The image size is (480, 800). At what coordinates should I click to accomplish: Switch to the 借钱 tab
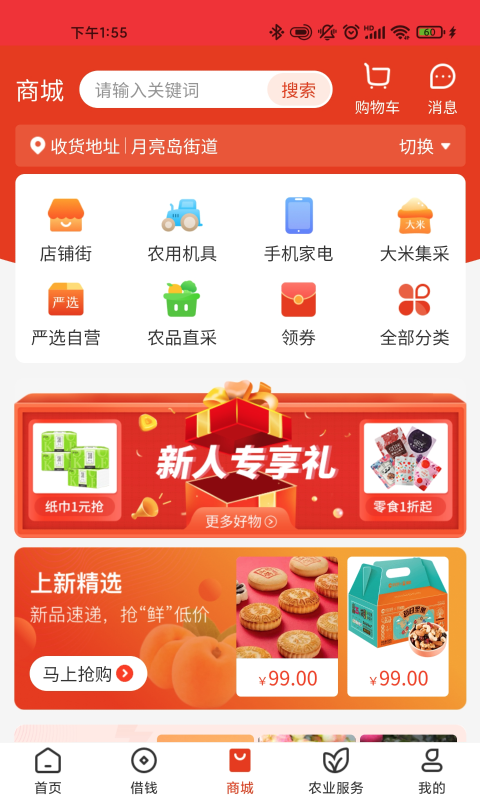click(x=144, y=771)
